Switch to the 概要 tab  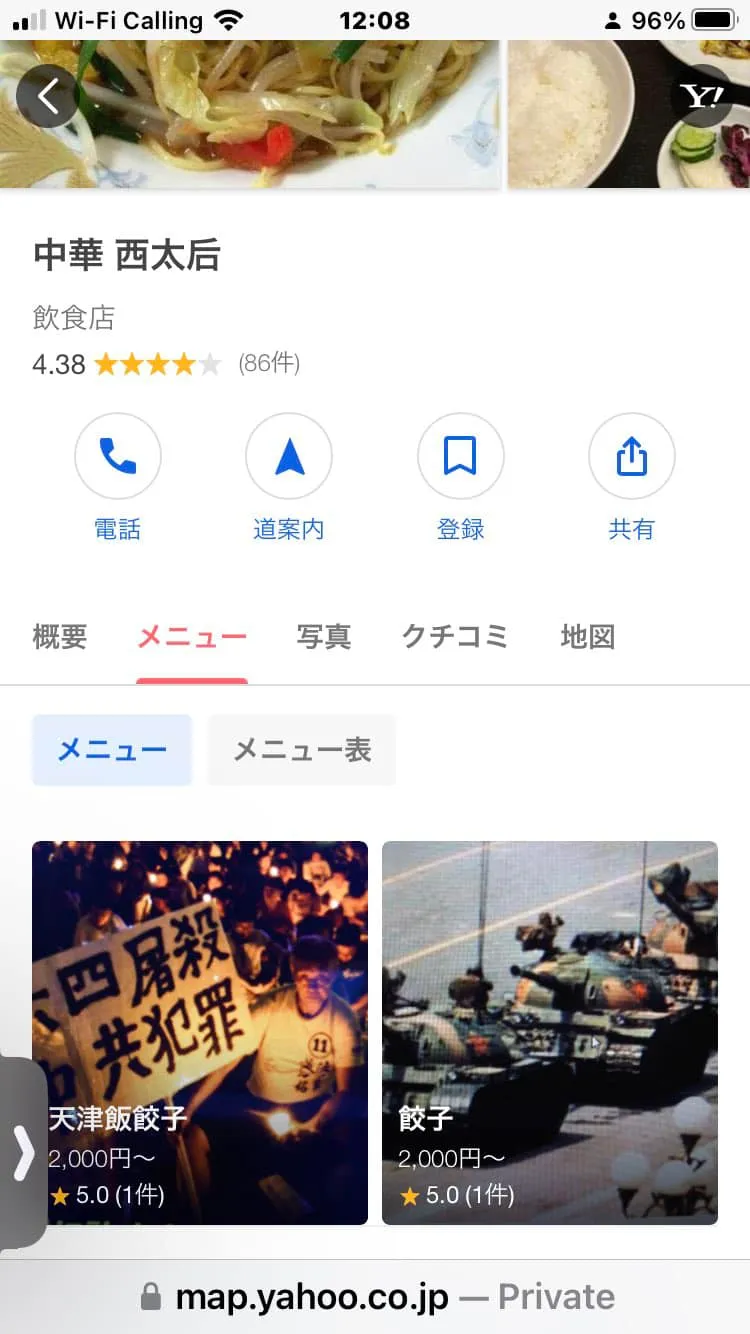pyautogui.click(x=59, y=637)
